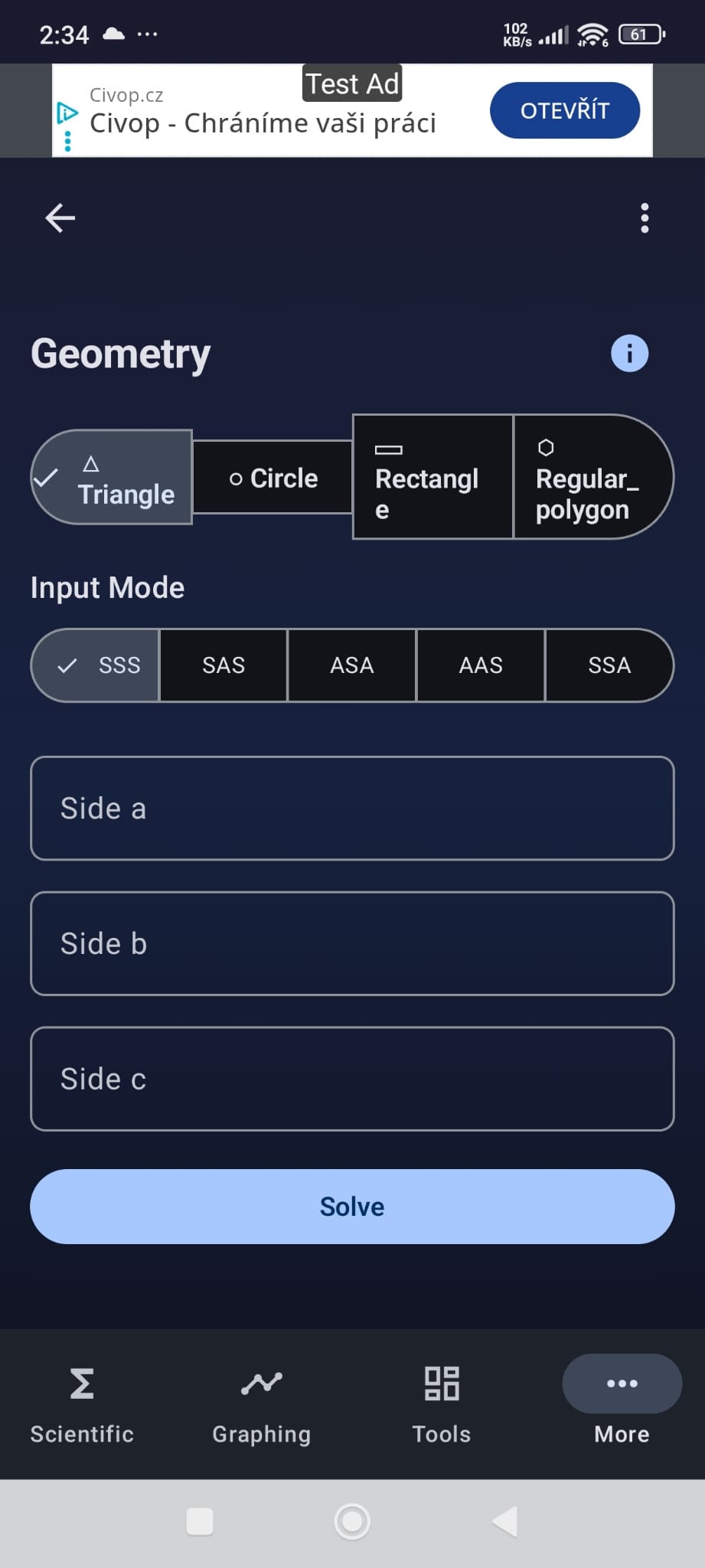
Task: Open the Tools section
Action: tap(442, 1401)
